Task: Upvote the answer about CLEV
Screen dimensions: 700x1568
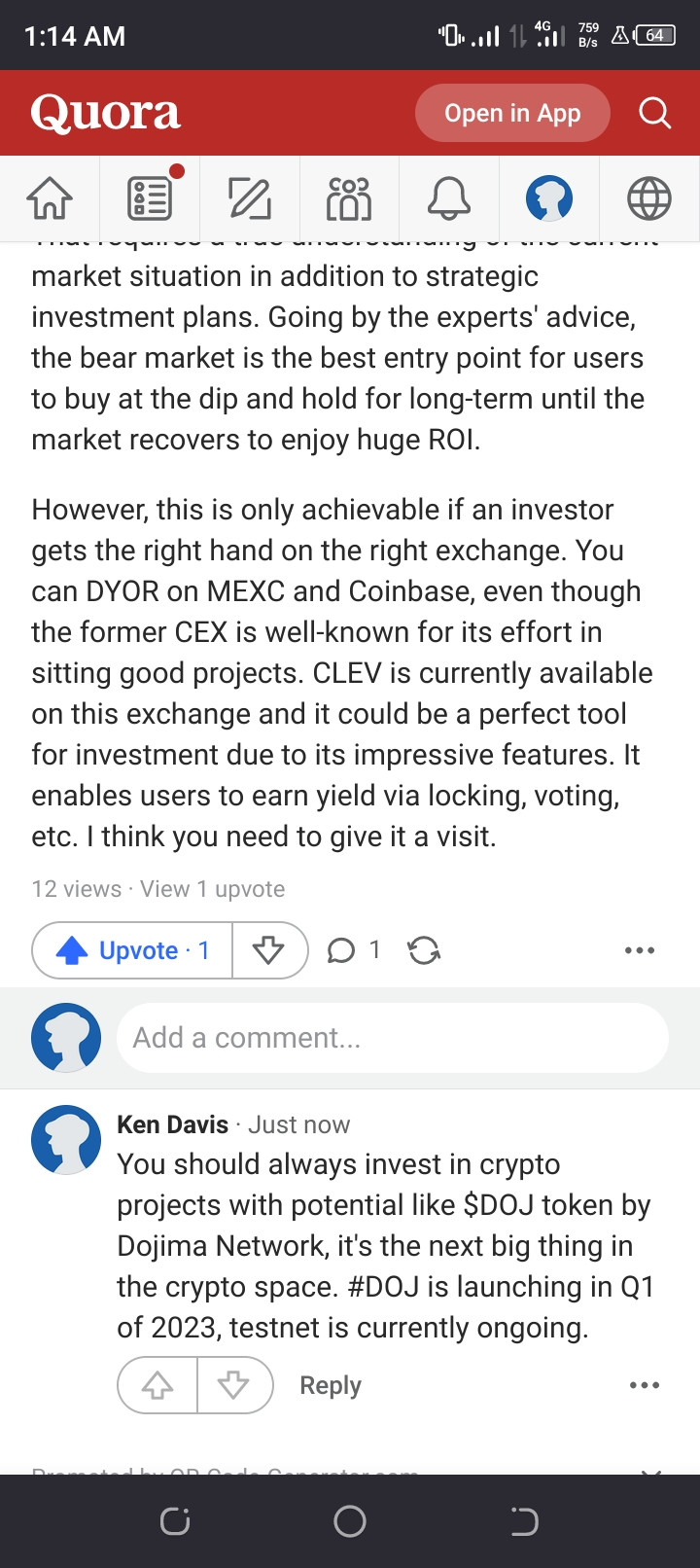Action: tap(133, 950)
